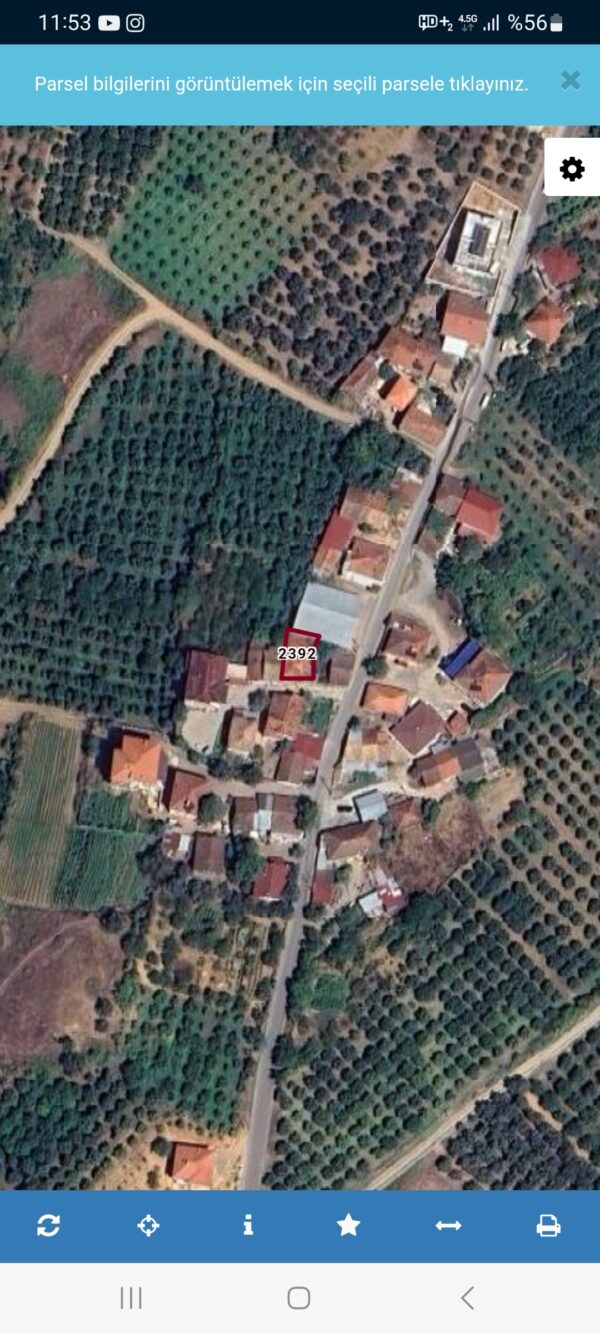
Task: Open the map settings gear
Action: [572, 168]
